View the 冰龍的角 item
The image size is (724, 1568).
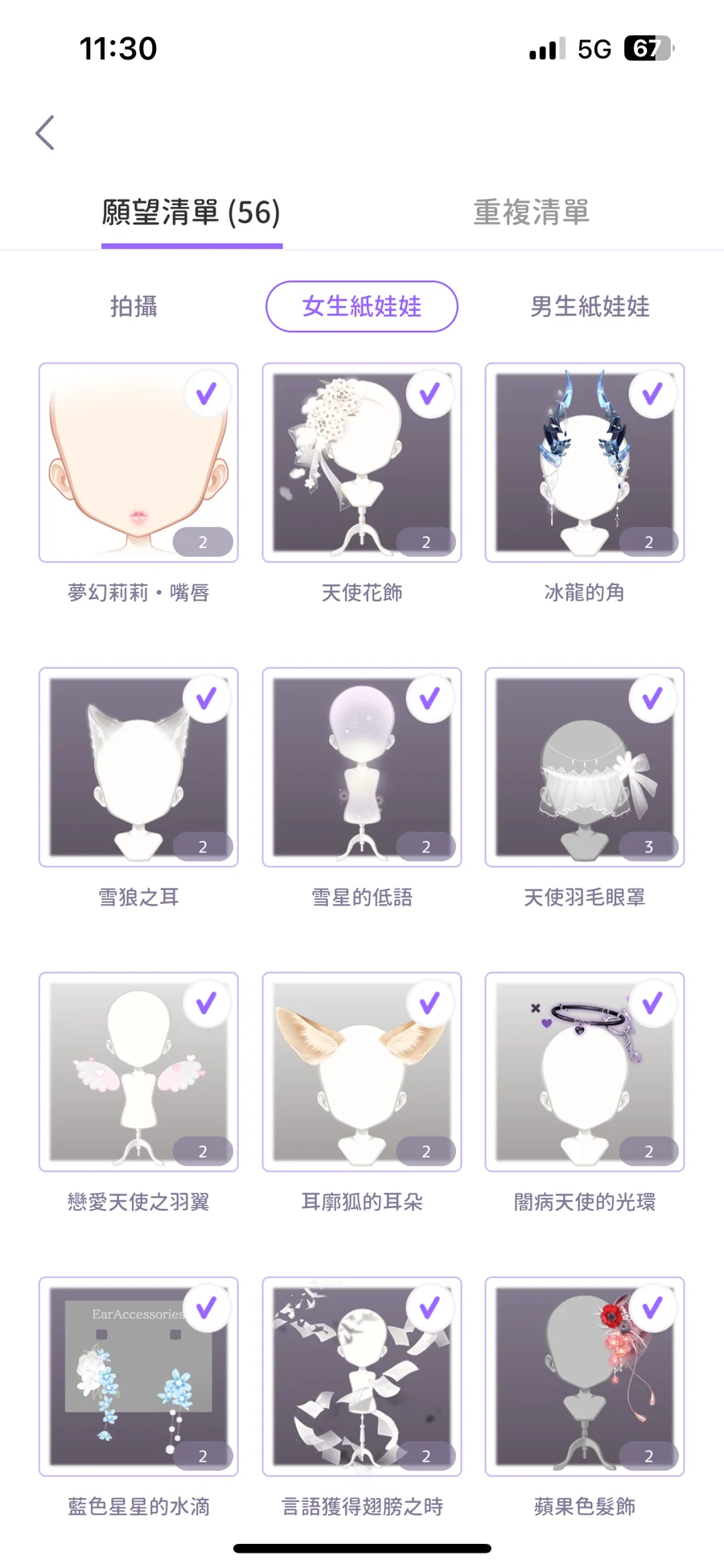[584, 463]
